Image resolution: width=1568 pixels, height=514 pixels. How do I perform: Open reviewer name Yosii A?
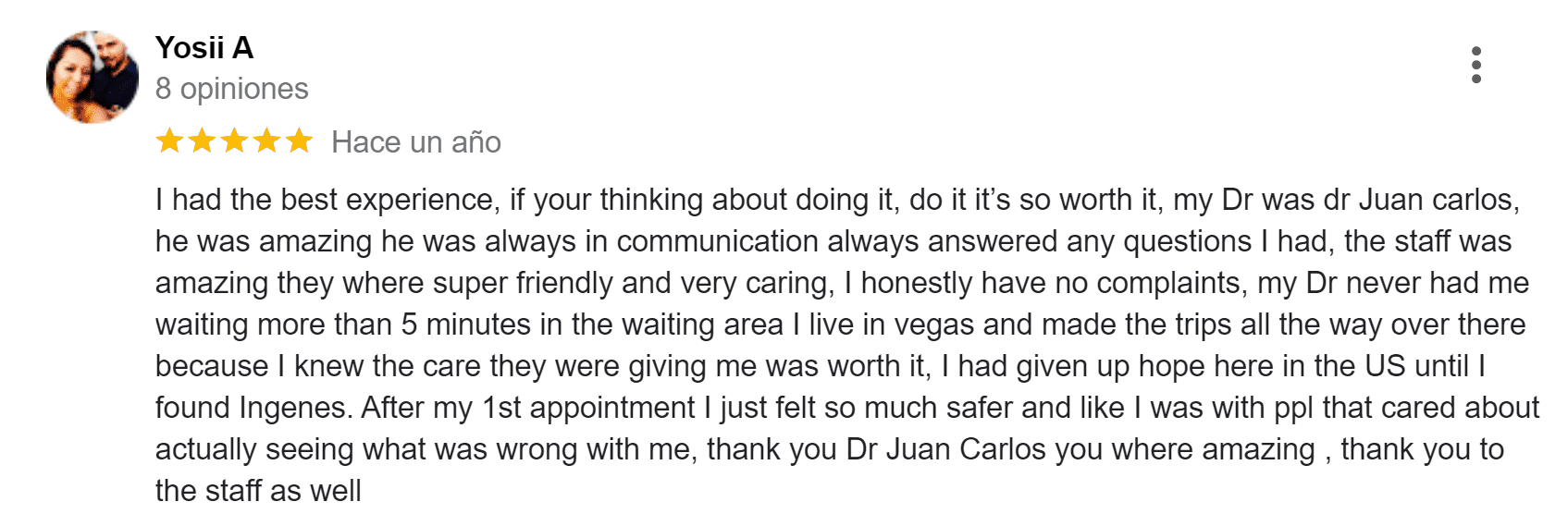[204, 47]
